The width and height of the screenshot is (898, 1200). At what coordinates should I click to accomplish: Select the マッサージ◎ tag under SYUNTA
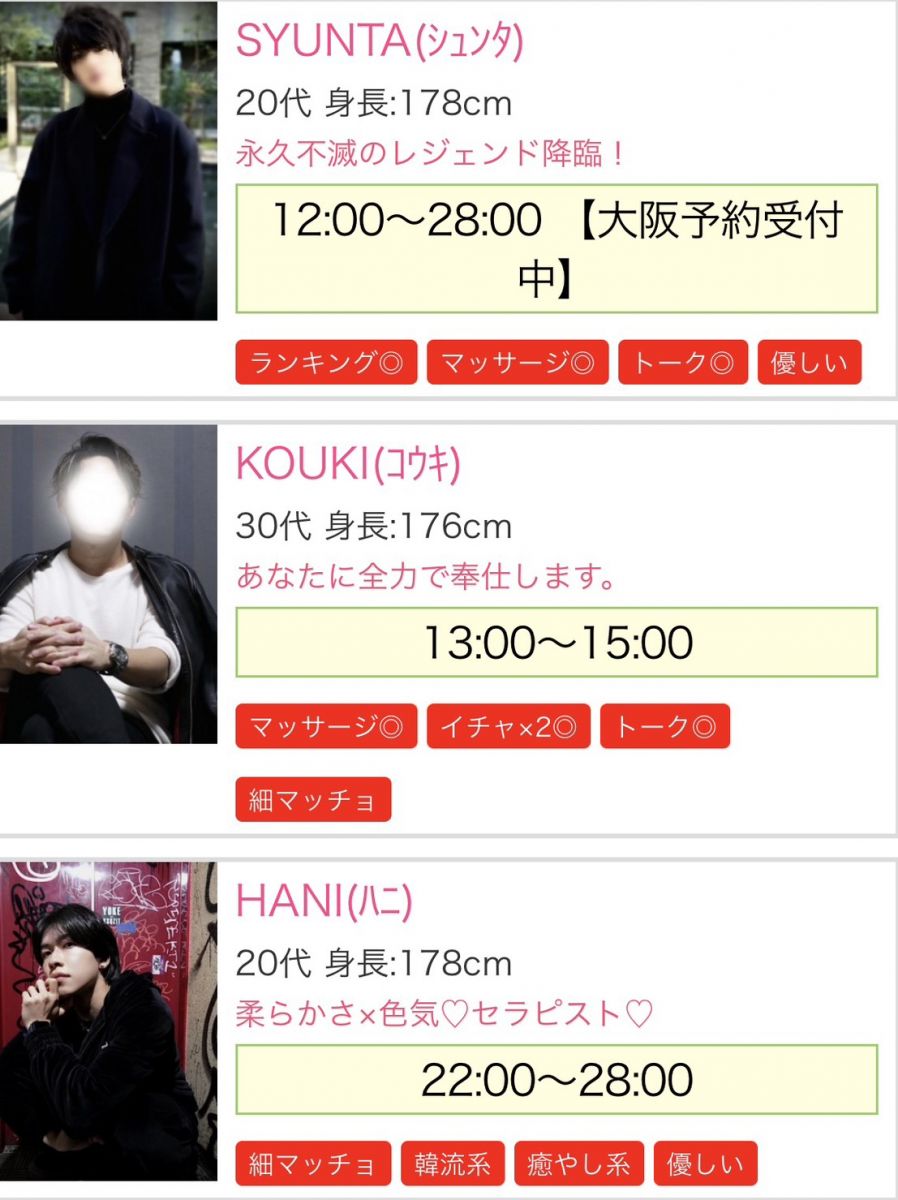pyautogui.click(x=517, y=363)
